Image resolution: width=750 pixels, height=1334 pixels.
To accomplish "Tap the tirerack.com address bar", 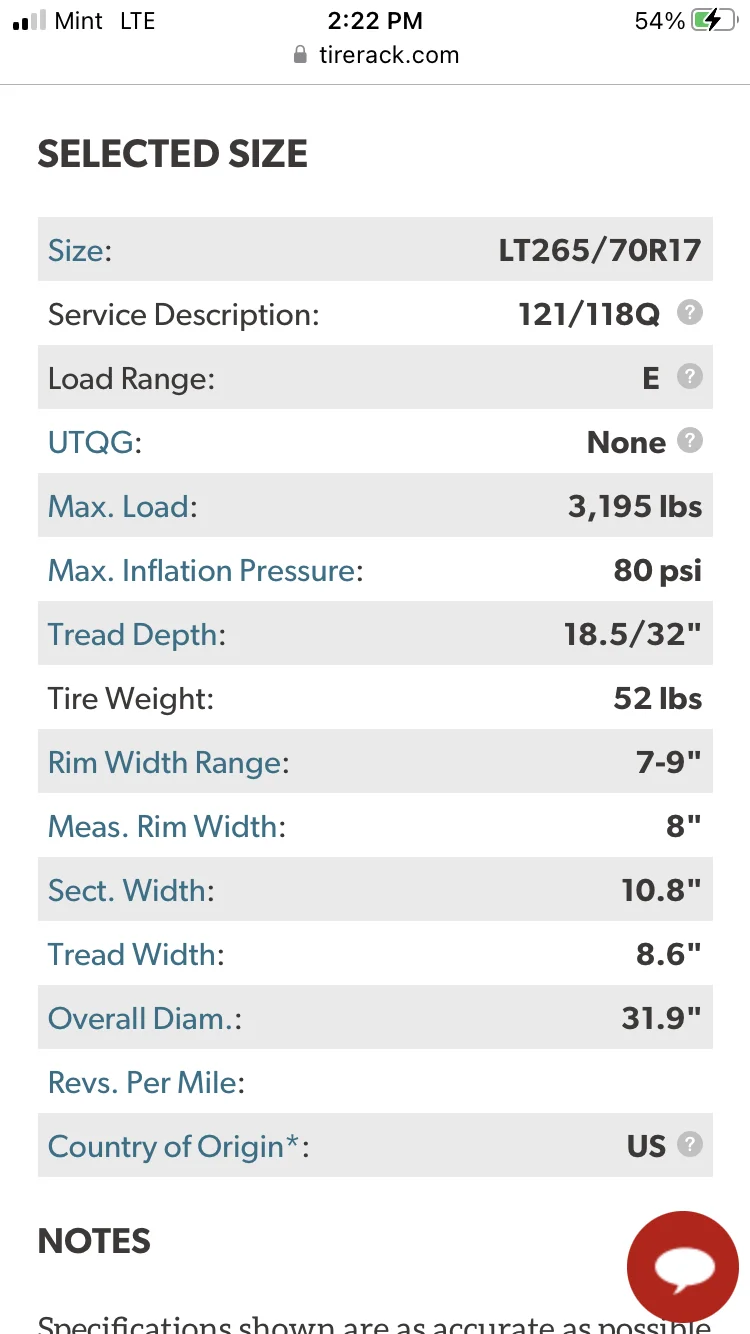I will tap(376, 55).
